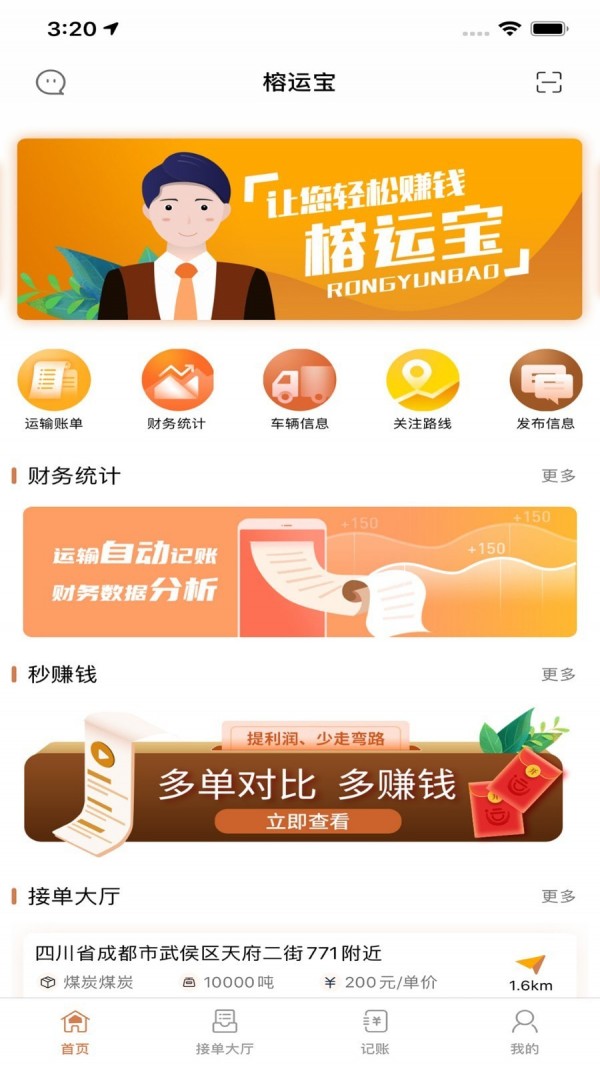This screenshot has width=600, height=1067.
Task: Open the 运输自动记账 banner
Action: click(x=299, y=571)
